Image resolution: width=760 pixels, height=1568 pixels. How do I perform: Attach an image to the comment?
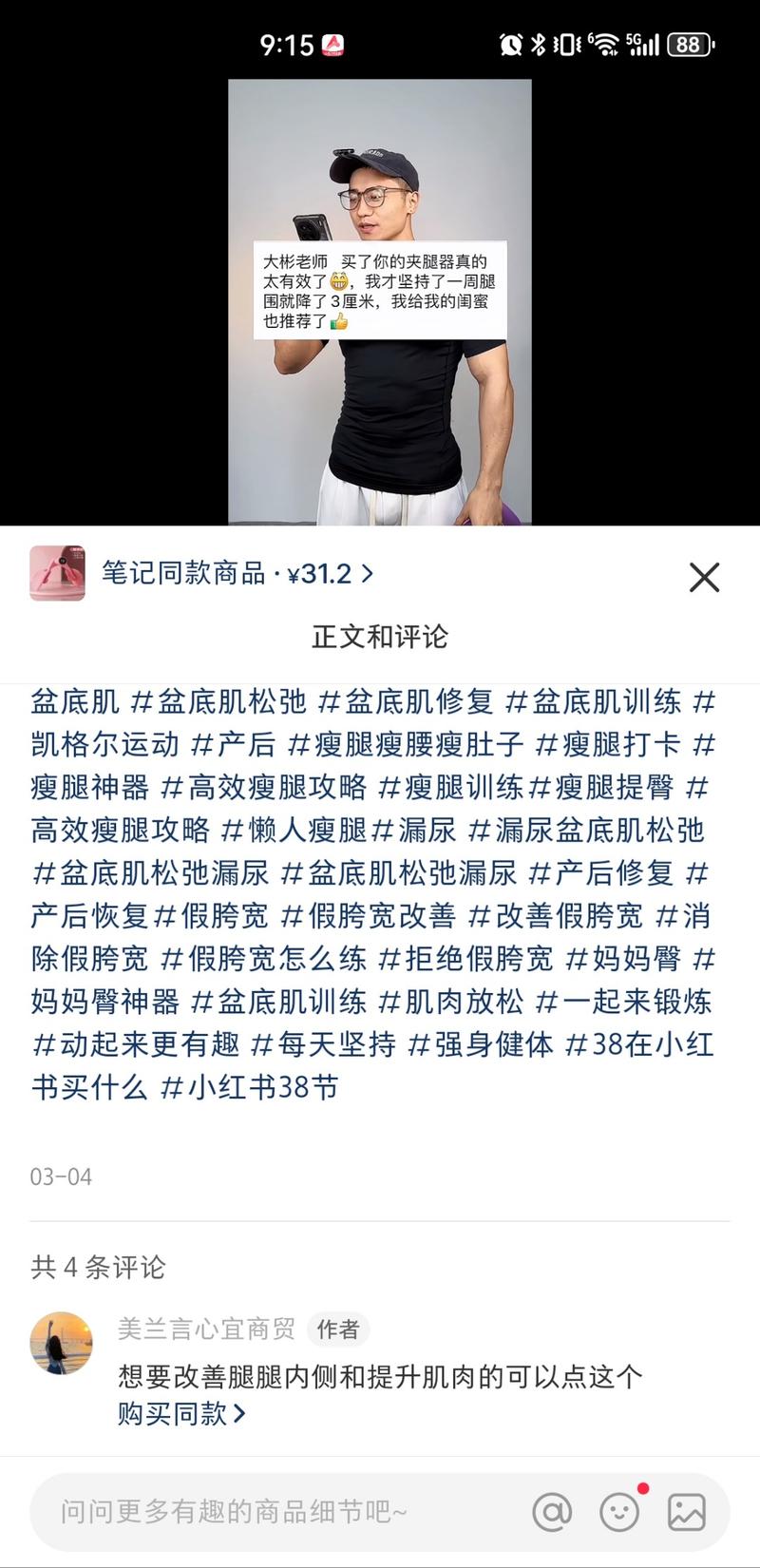pyautogui.click(x=686, y=1511)
